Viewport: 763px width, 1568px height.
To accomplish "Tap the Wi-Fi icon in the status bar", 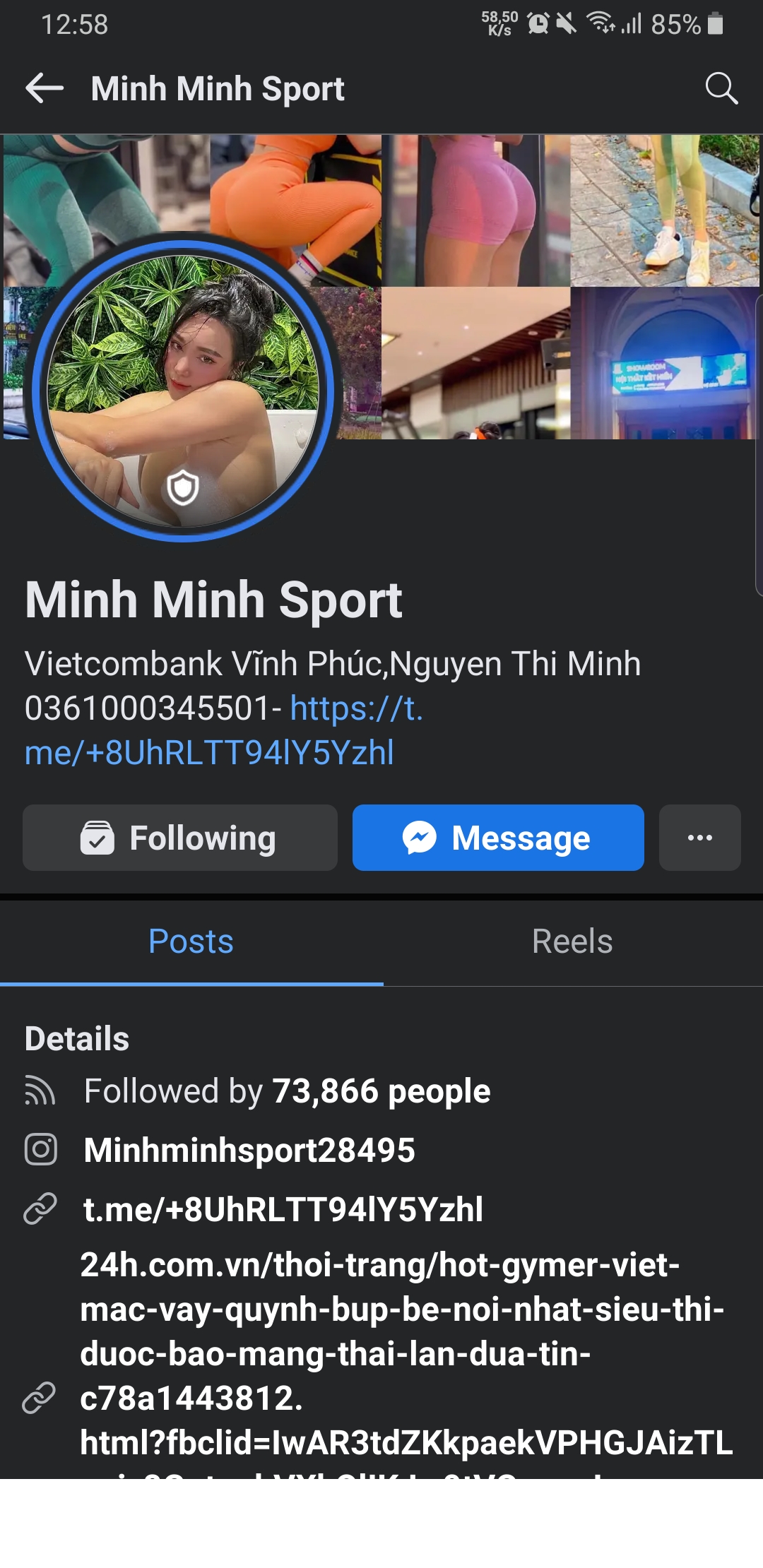I will tap(601, 25).
